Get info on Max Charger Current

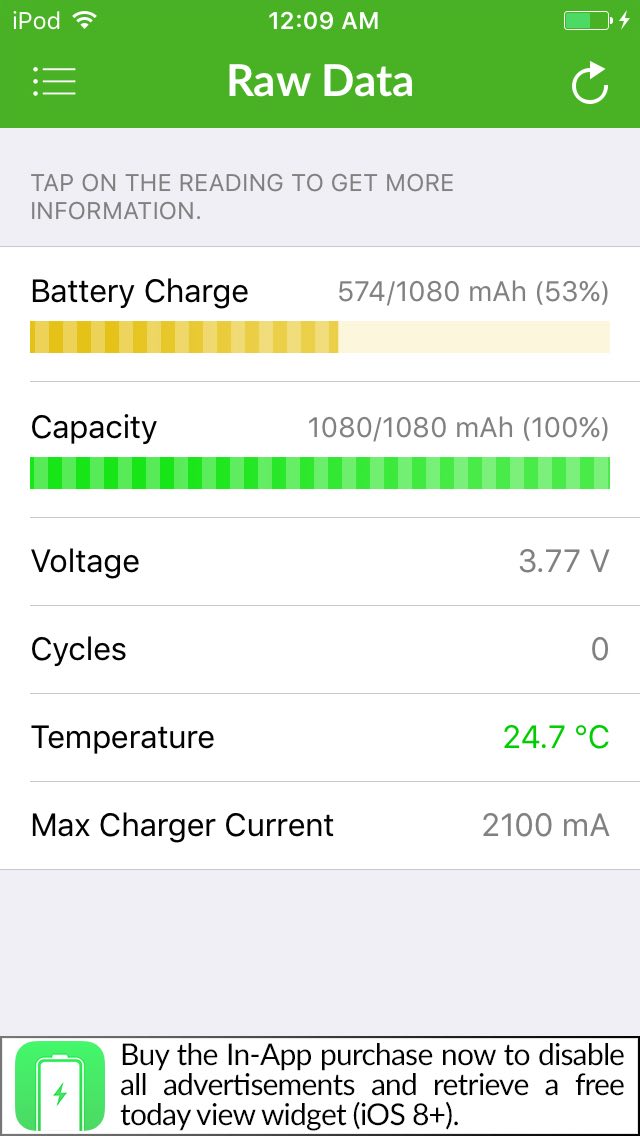click(320, 825)
